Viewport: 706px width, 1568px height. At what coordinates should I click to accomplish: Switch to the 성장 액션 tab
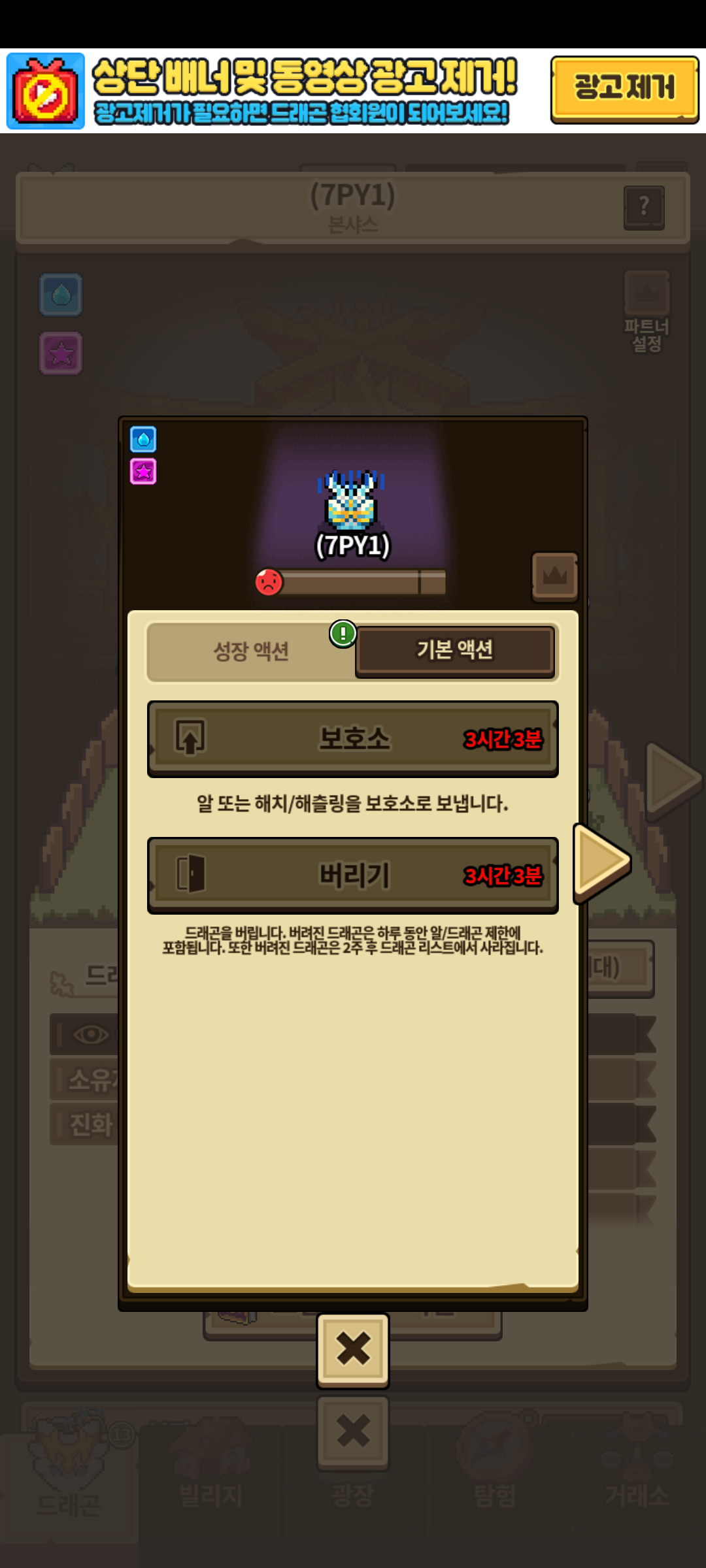click(251, 651)
